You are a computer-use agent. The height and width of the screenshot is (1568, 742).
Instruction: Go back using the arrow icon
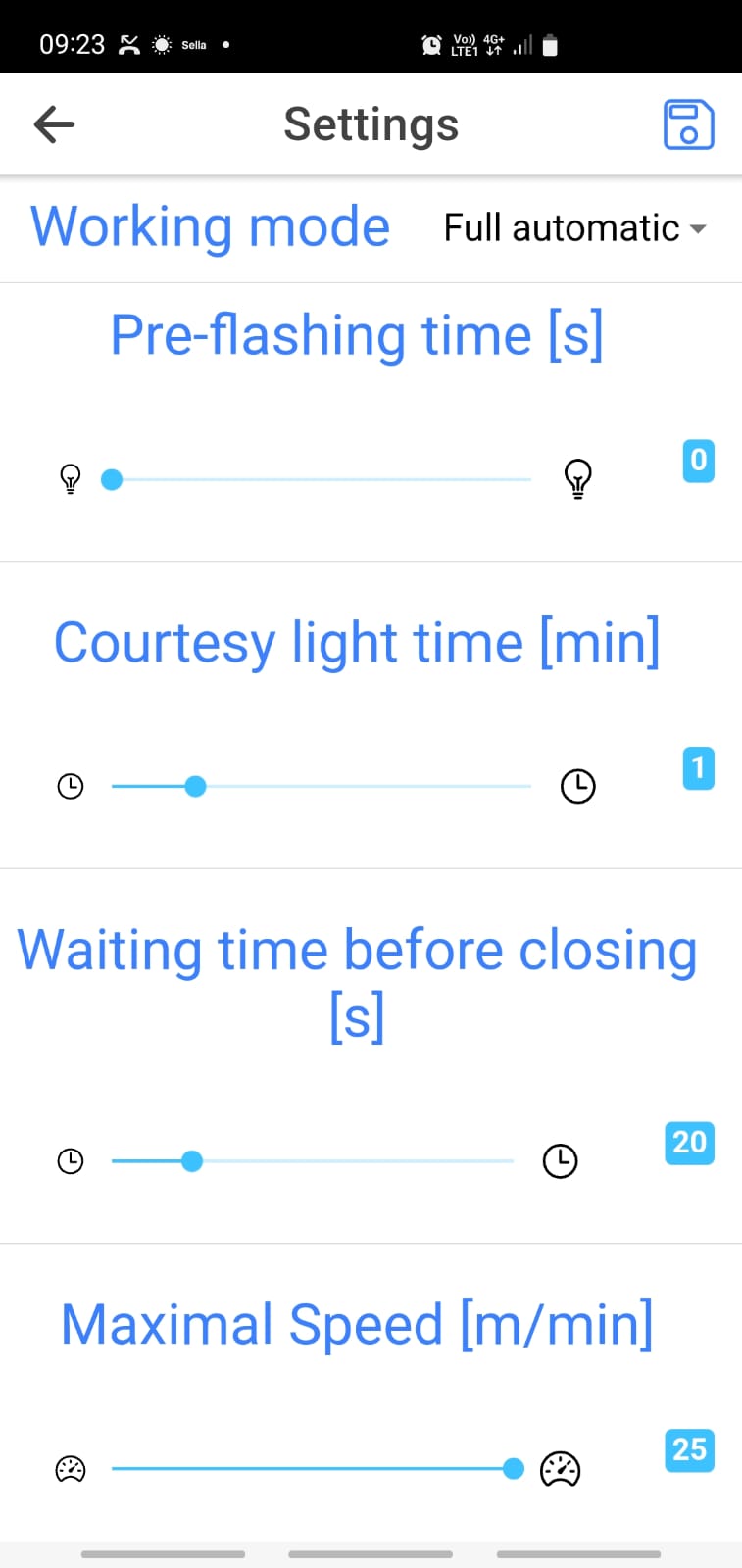coord(54,124)
